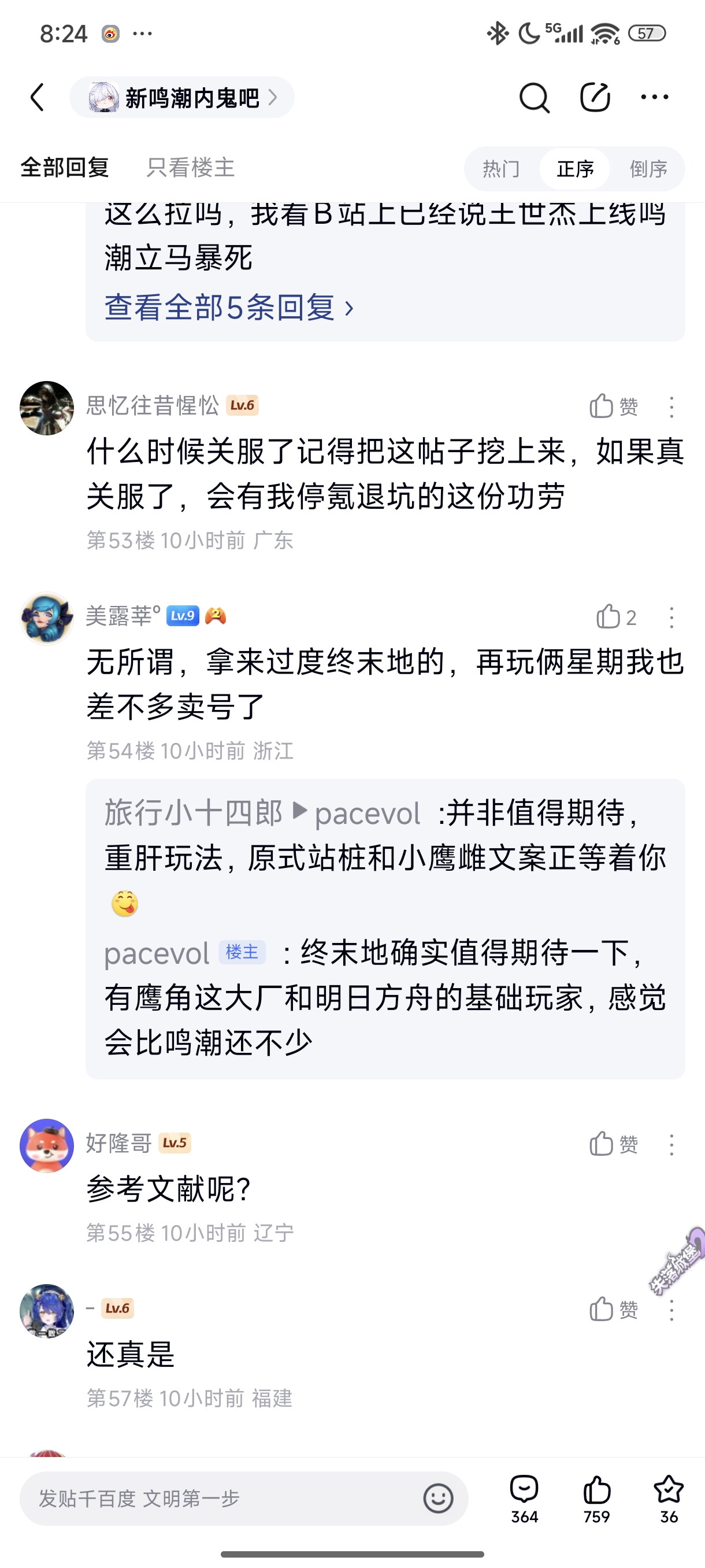Open more options on 思忆往昔惺忪's comment
This screenshot has width=705, height=1568.
(671, 406)
